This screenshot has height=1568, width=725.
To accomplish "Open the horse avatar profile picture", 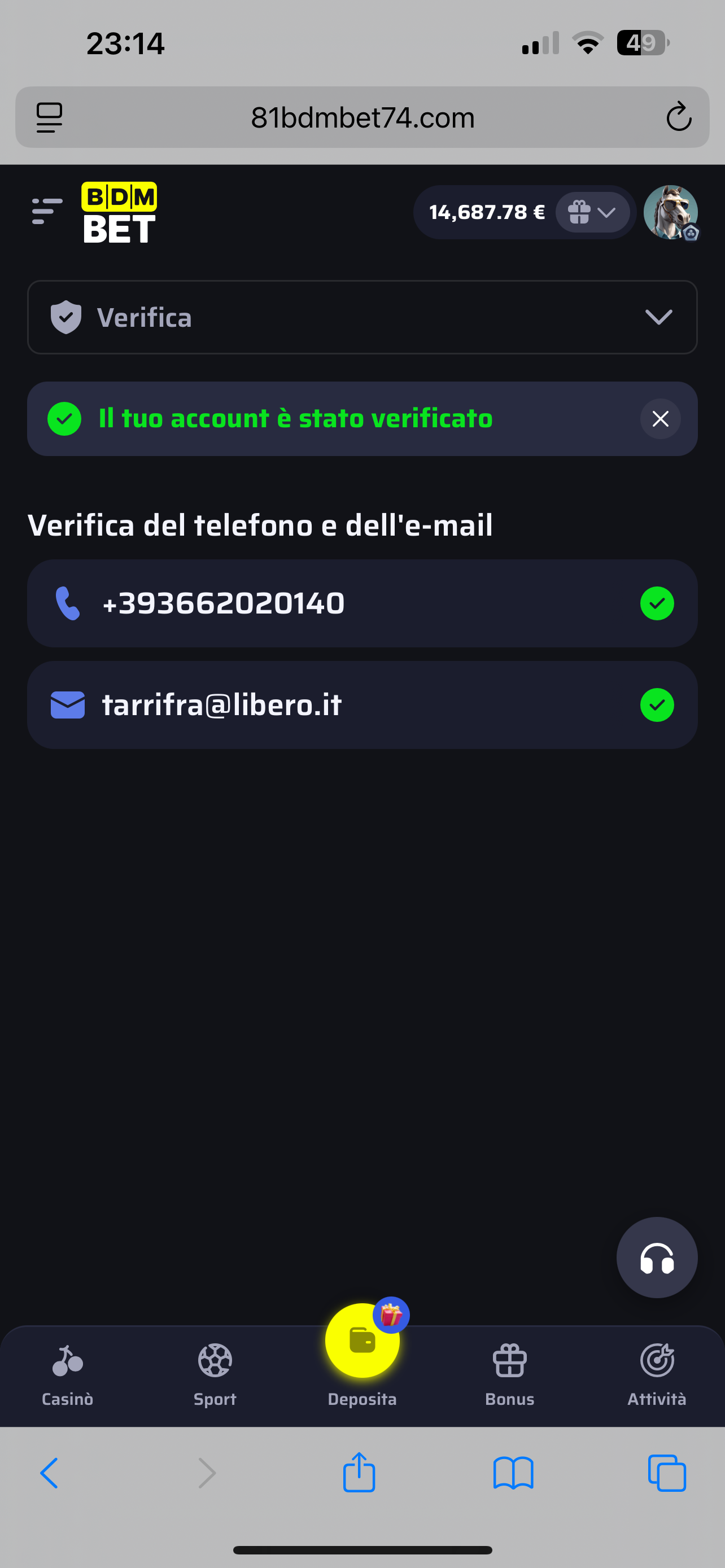I will (x=670, y=212).
